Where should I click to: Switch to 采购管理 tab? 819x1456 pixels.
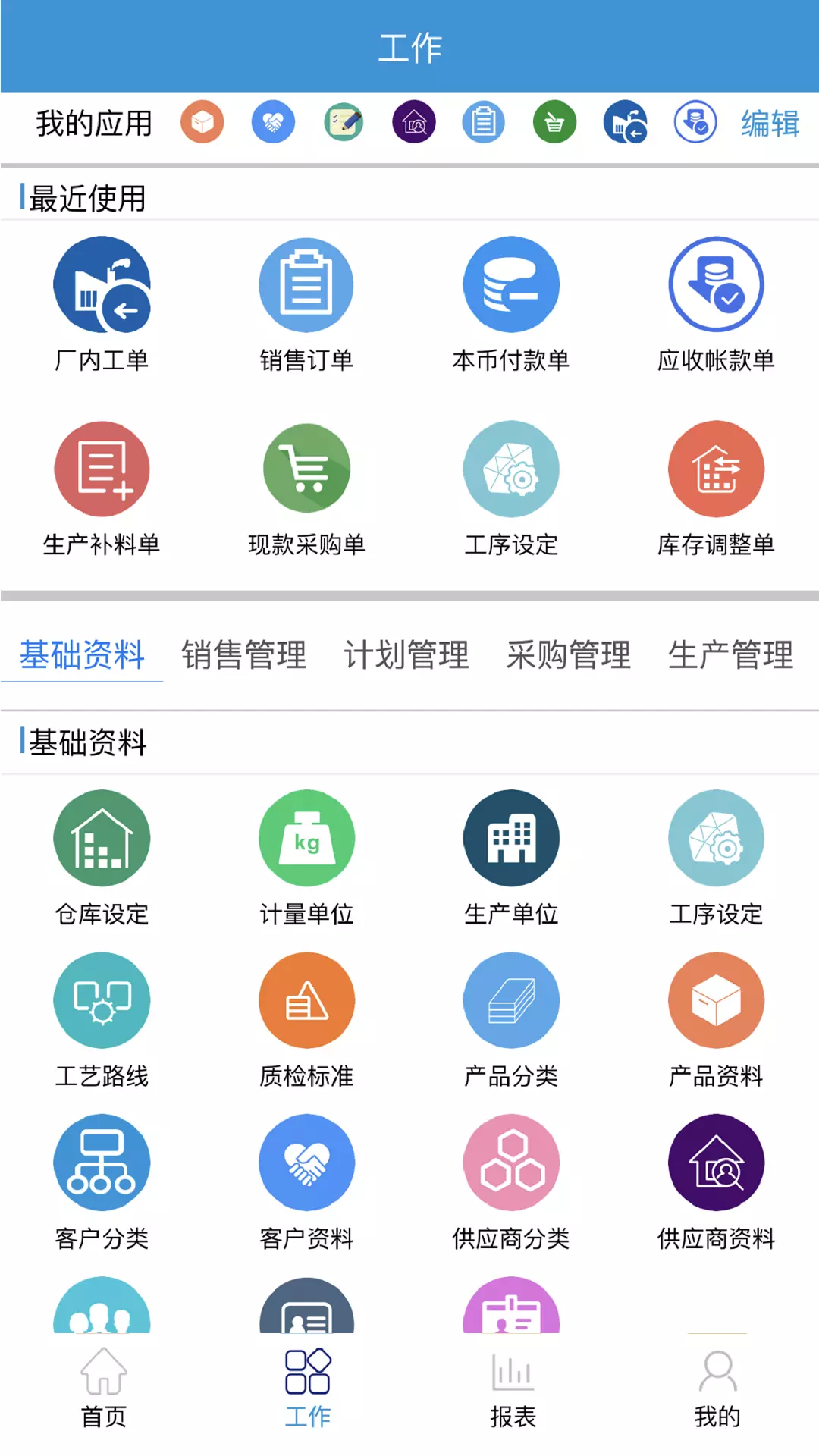[x=569, y=654]
